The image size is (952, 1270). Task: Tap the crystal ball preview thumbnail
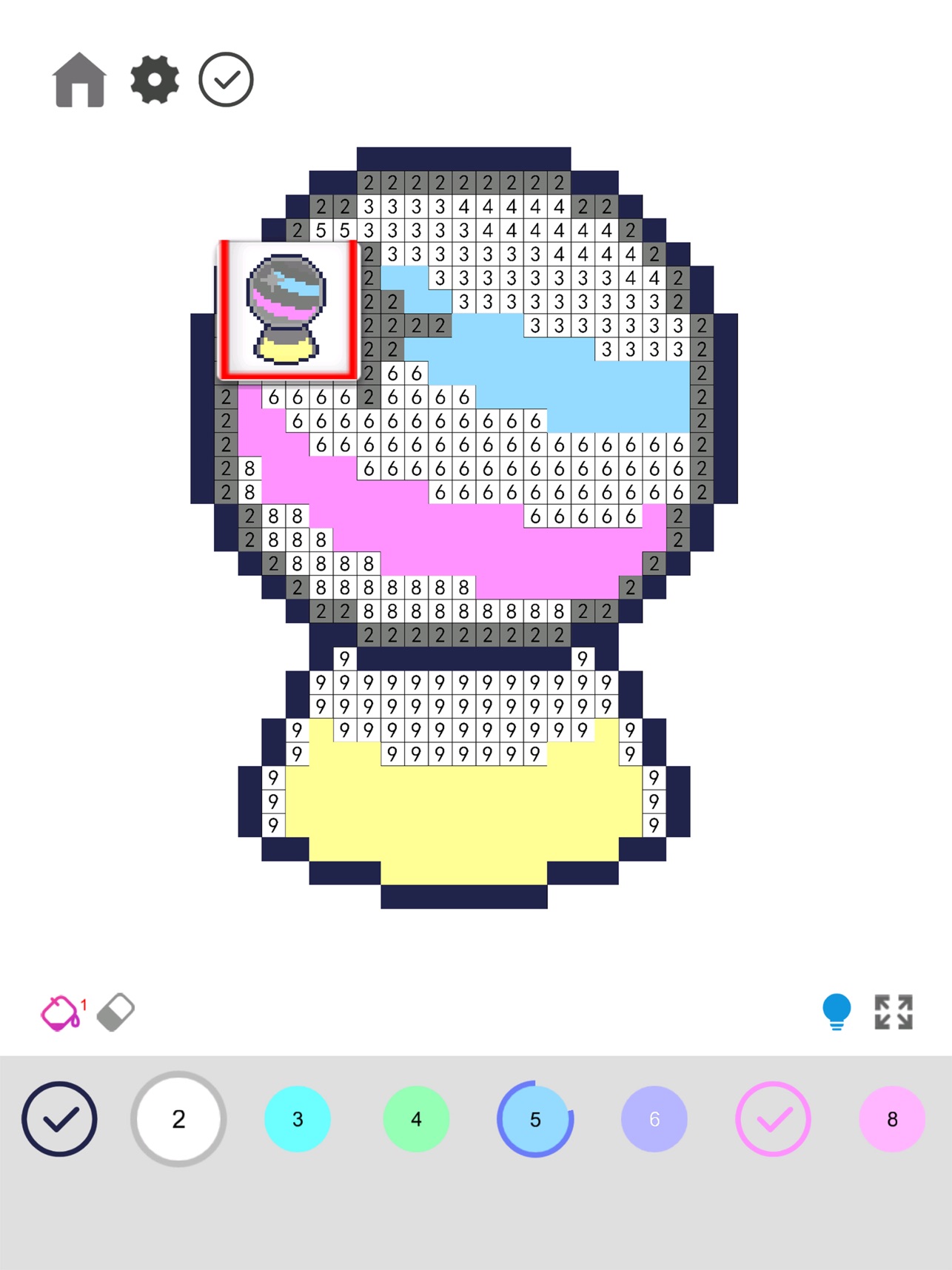288,309
